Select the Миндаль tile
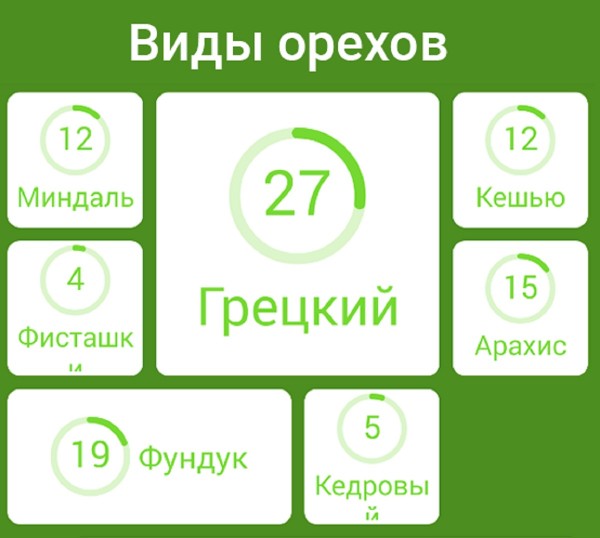The image size is (600, 538). tap(75, 160)
